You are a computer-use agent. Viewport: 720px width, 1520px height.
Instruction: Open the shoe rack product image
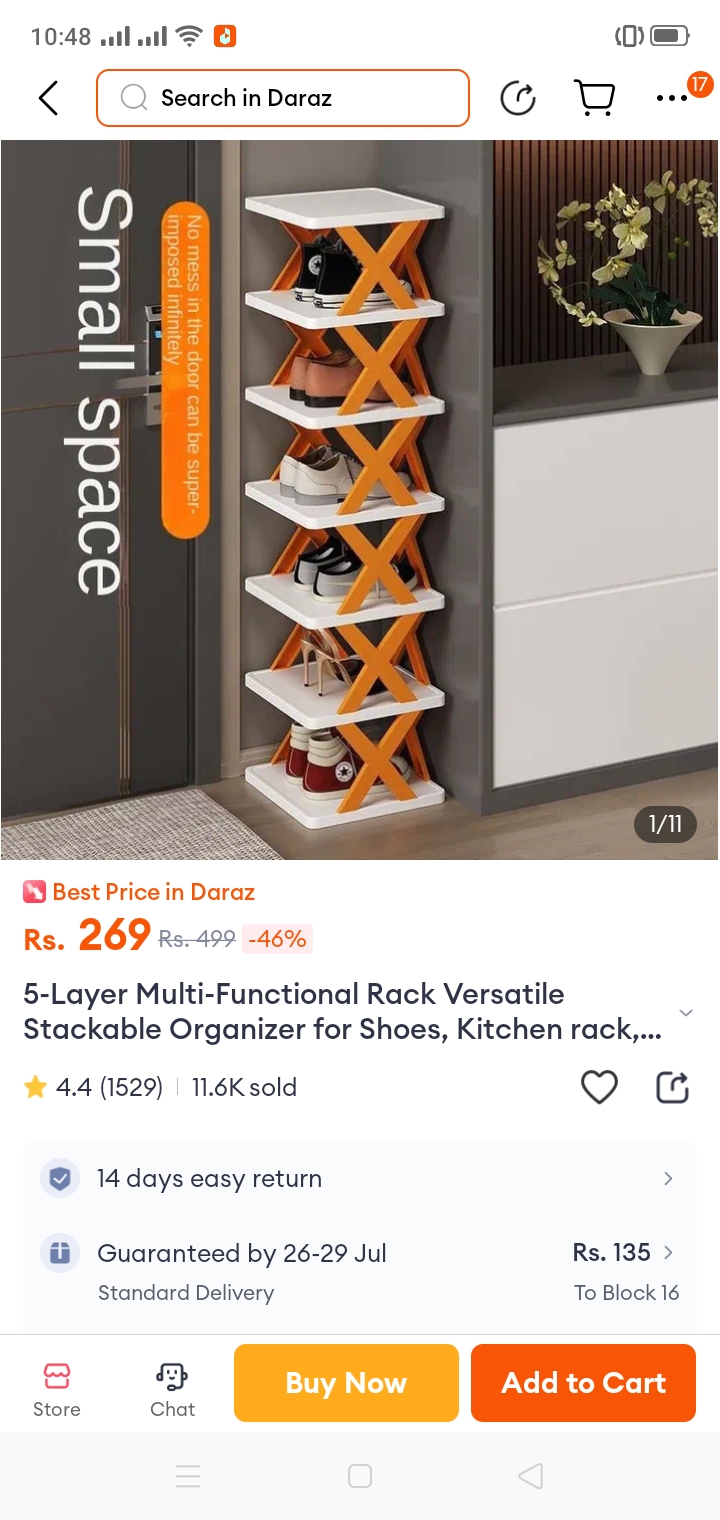(x=360, y=500)
